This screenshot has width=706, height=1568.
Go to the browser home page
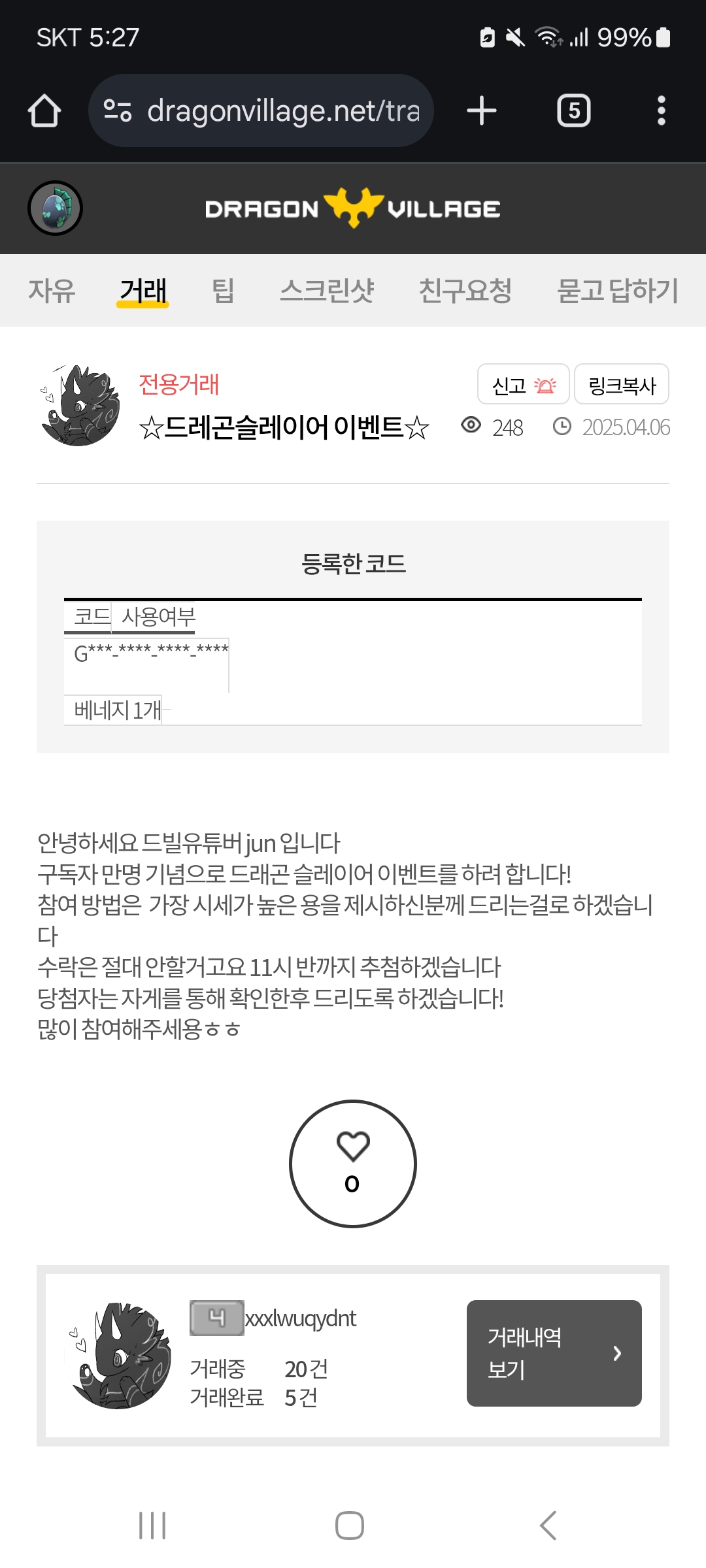[x=44, y=110]
